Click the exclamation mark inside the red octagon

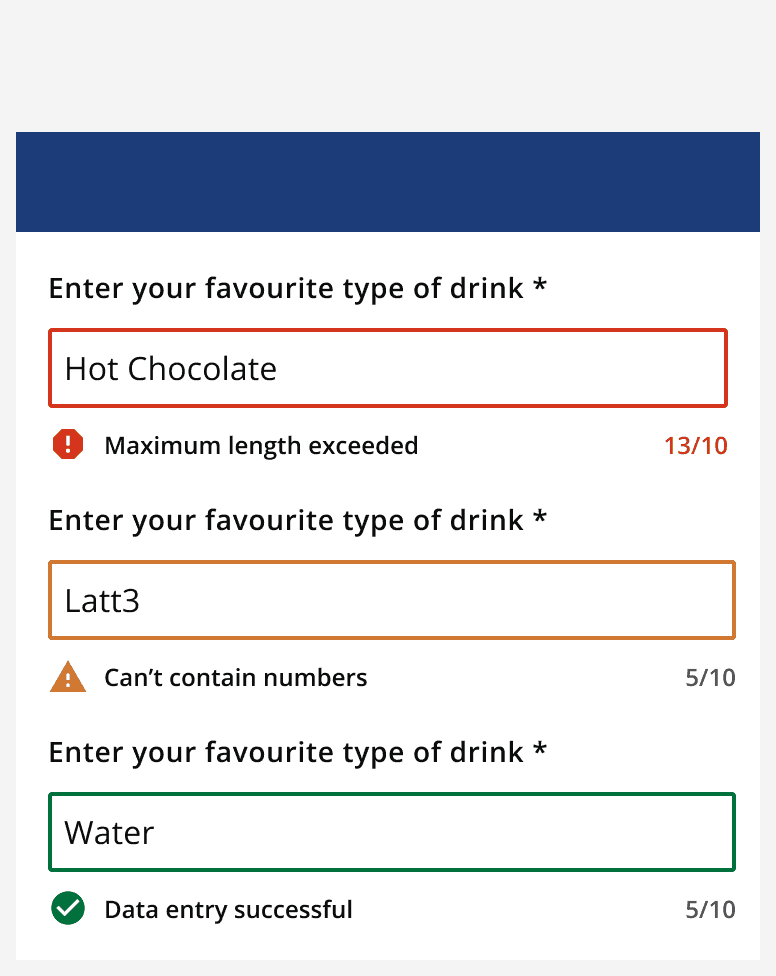click(68, 444)
